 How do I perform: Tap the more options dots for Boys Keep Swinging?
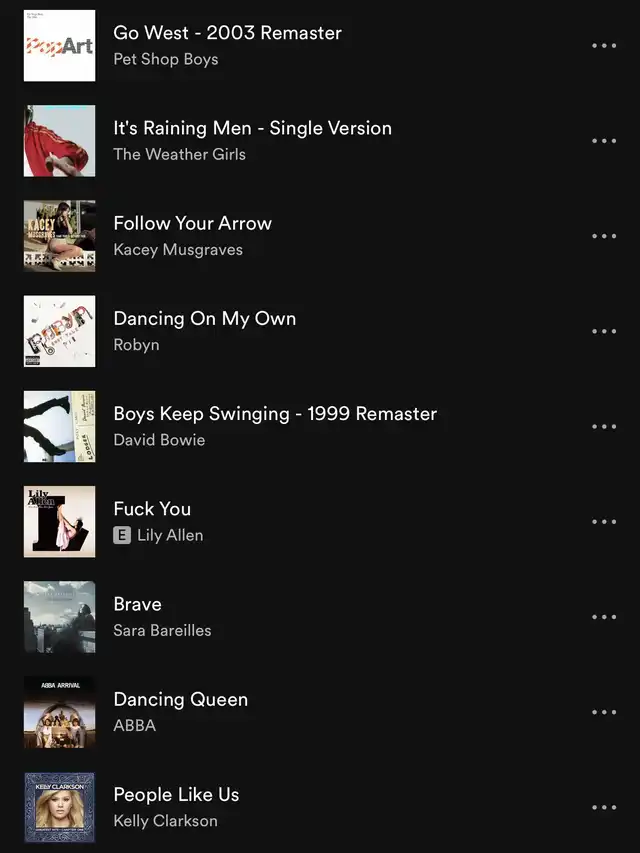click(604, 426)
